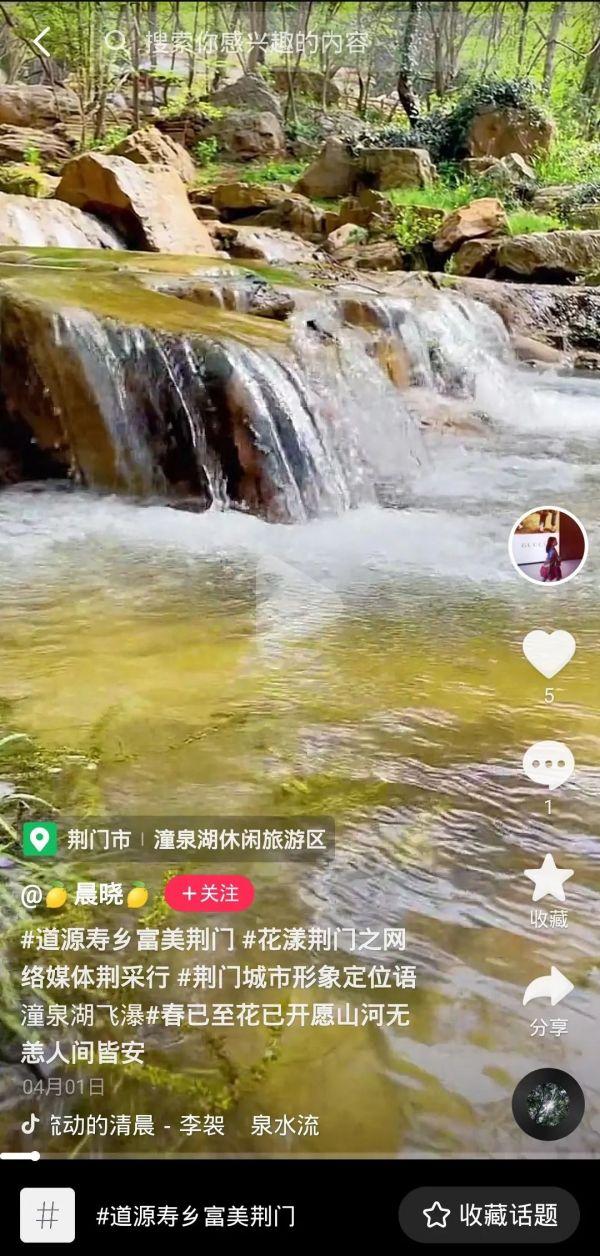The height and width of the screenshot is (1256, 600).
Task: Like this waterfall video
Action: click(548, 654)
